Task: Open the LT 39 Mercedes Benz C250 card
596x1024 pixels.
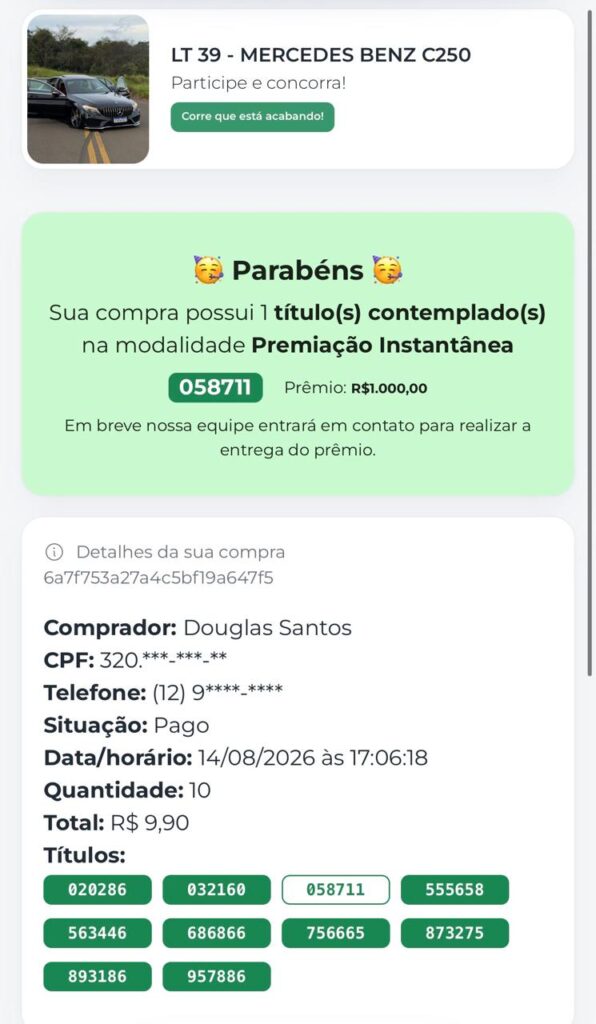Action: tap(298, 89)
